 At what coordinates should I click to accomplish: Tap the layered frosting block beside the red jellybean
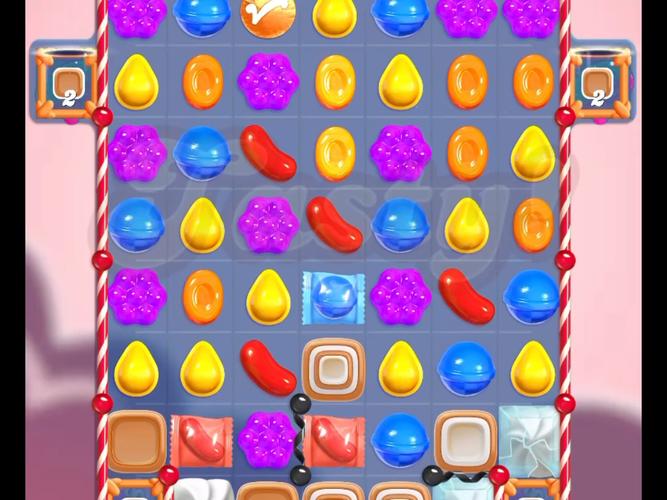[333, 366]
